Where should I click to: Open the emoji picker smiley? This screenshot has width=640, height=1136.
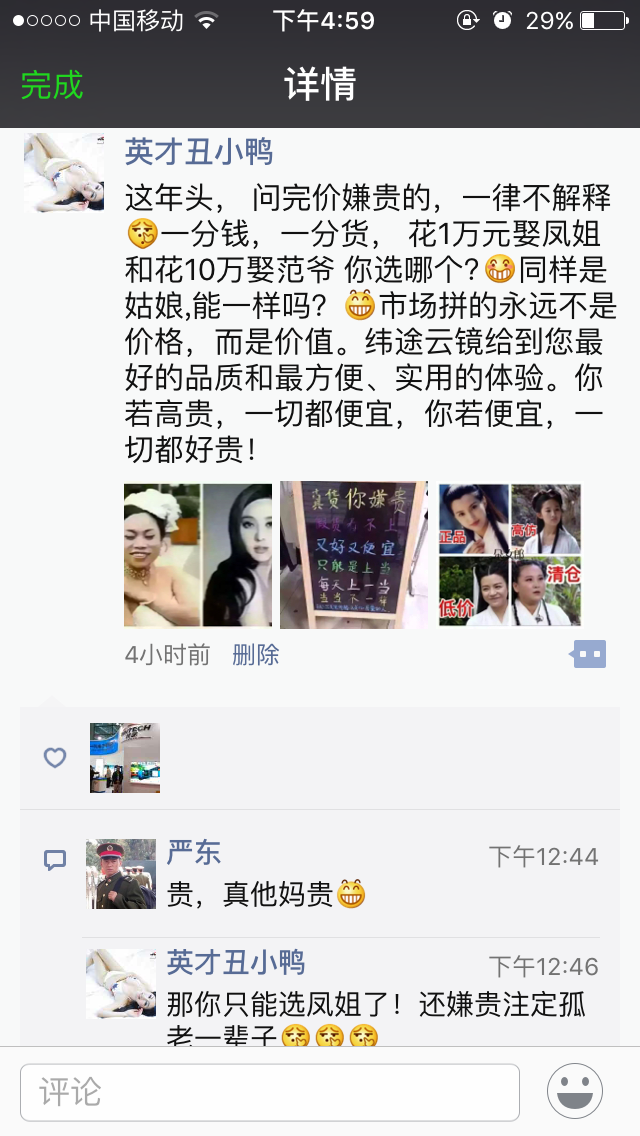tap(575, 1091)
